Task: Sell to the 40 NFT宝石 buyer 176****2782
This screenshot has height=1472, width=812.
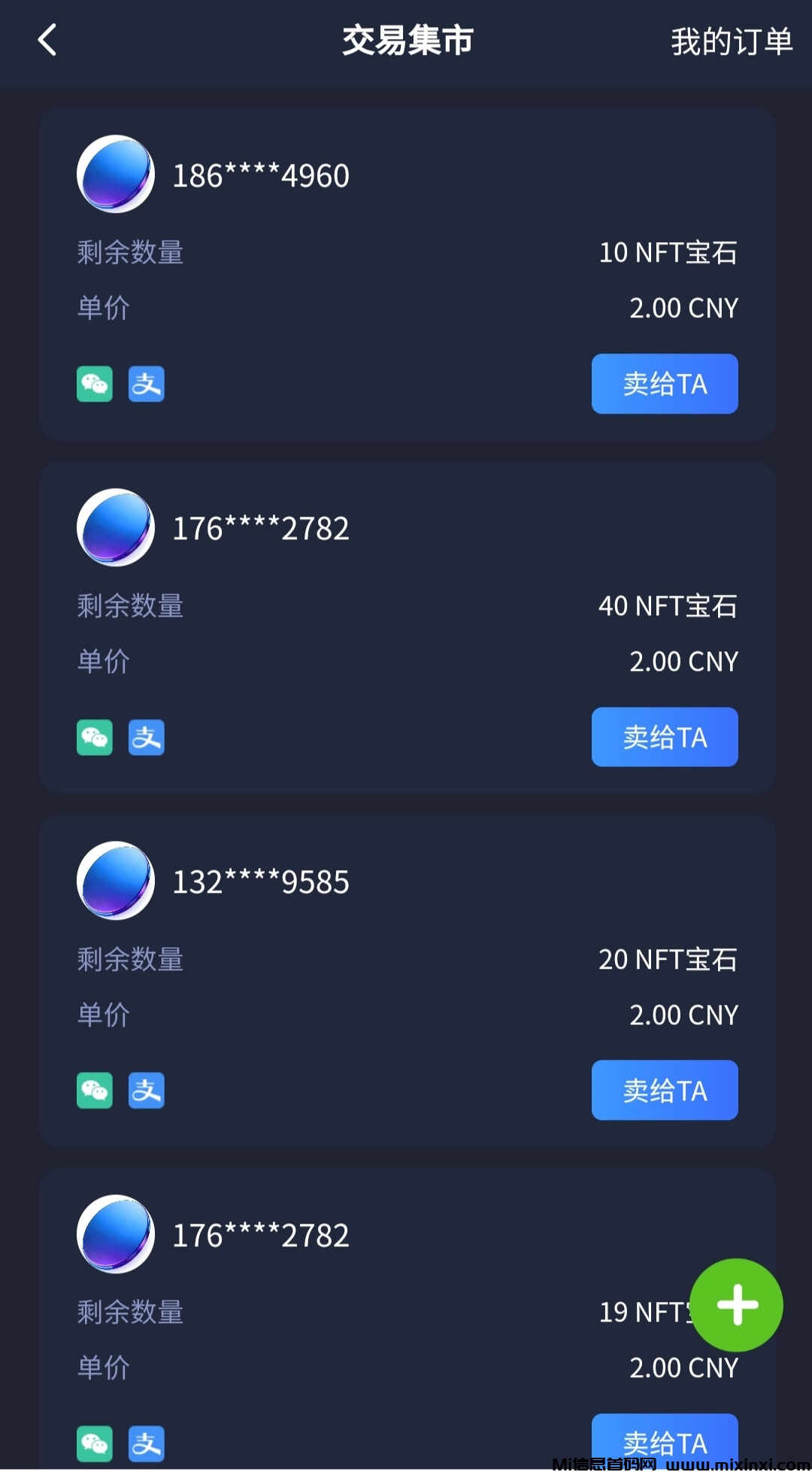Action: [x=664, y=737]
